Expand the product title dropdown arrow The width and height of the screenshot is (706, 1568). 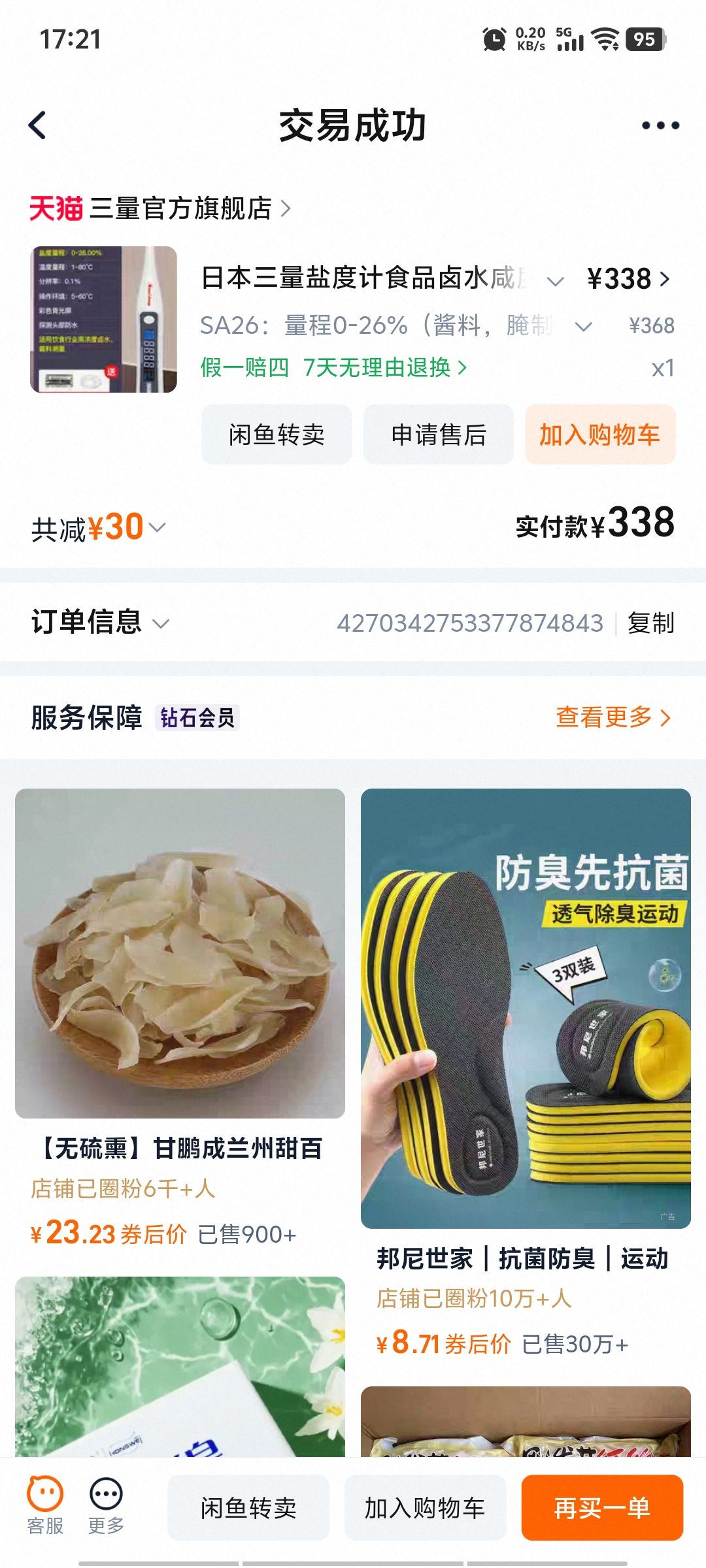tap(555, 282)
